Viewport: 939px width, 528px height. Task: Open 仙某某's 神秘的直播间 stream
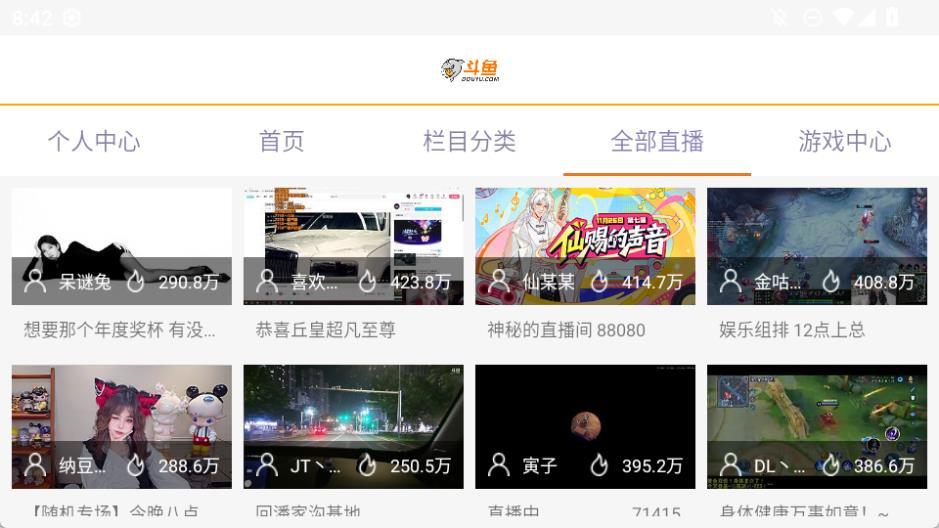coord(585,246)
